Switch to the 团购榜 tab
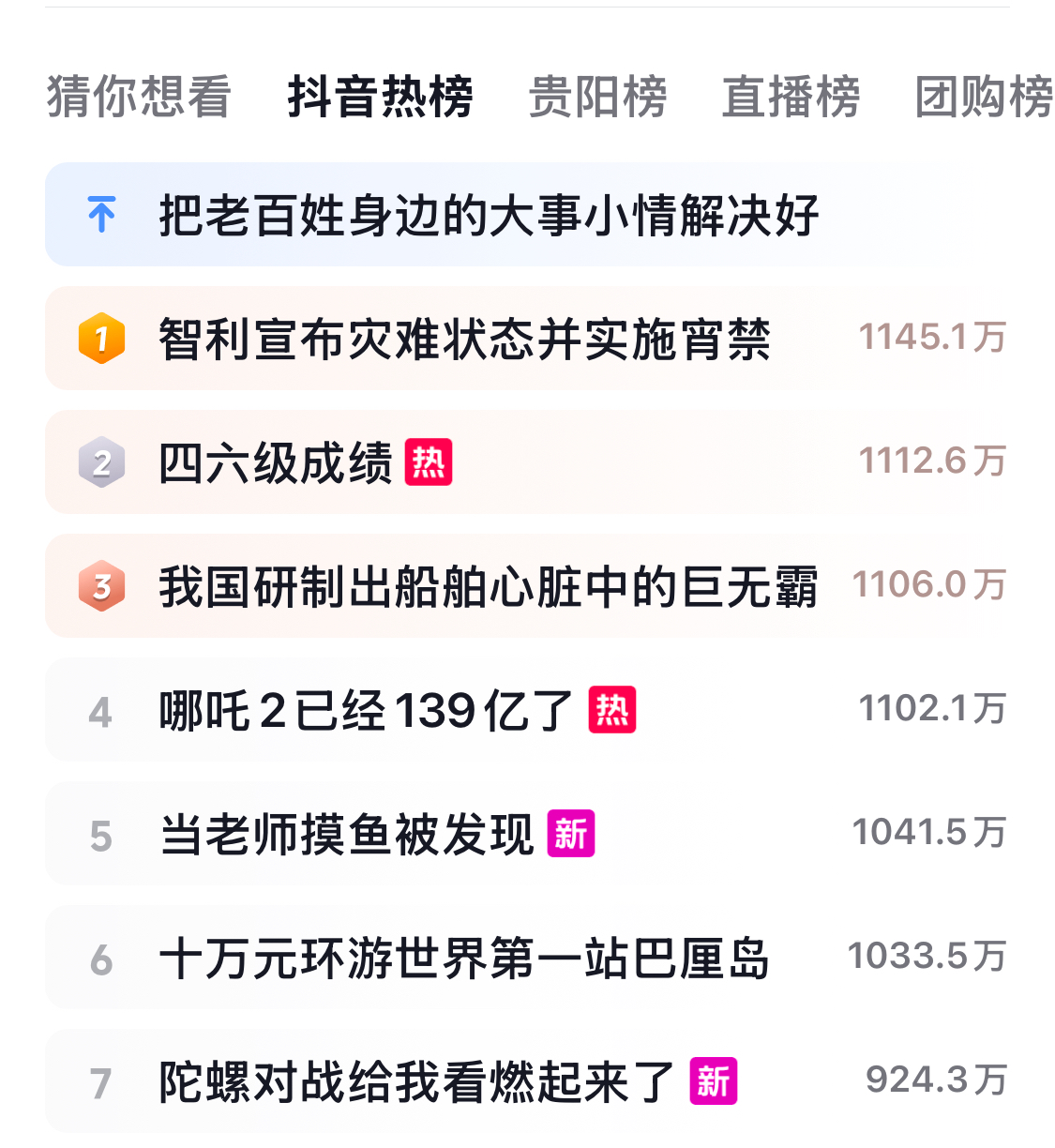The image size is (1055, 1148). pos(984,98)
